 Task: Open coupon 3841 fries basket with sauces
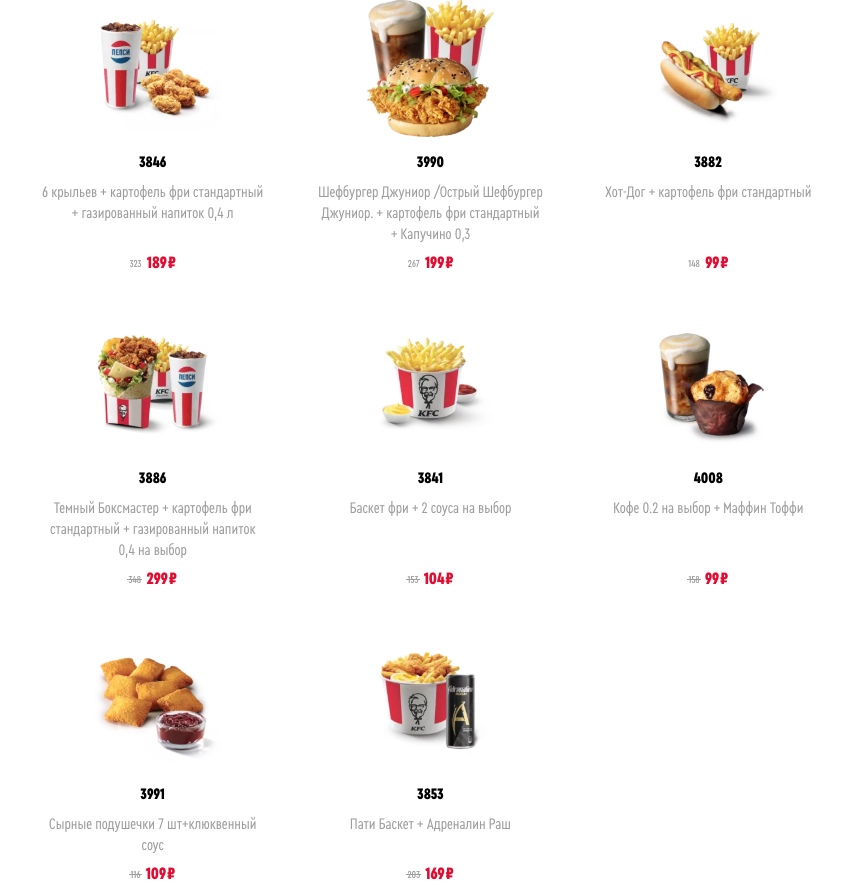click(430, 383)
